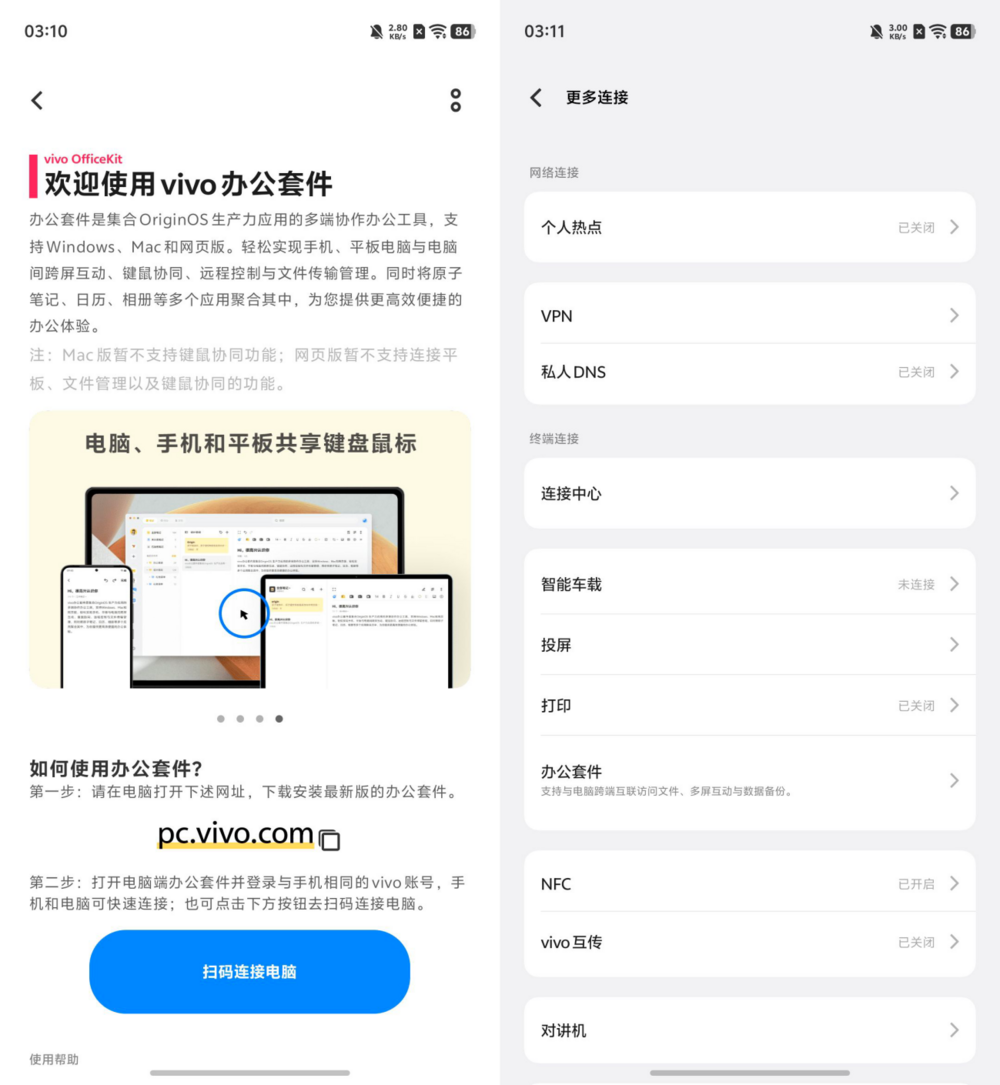Tap the carousel page indicator dots

coord(249,718)
